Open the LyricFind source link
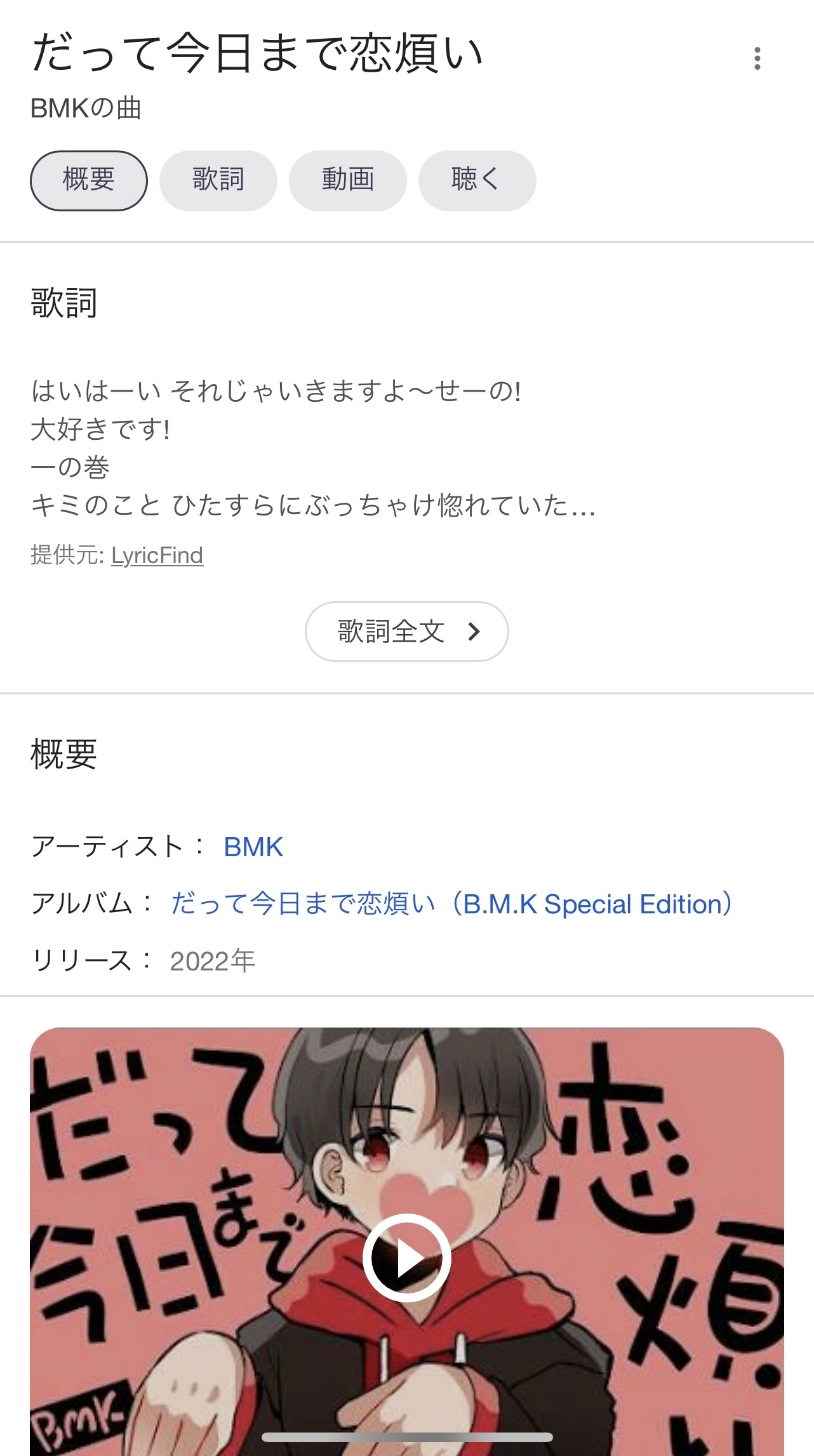The image size is (814, 1456). coord(157,555)
